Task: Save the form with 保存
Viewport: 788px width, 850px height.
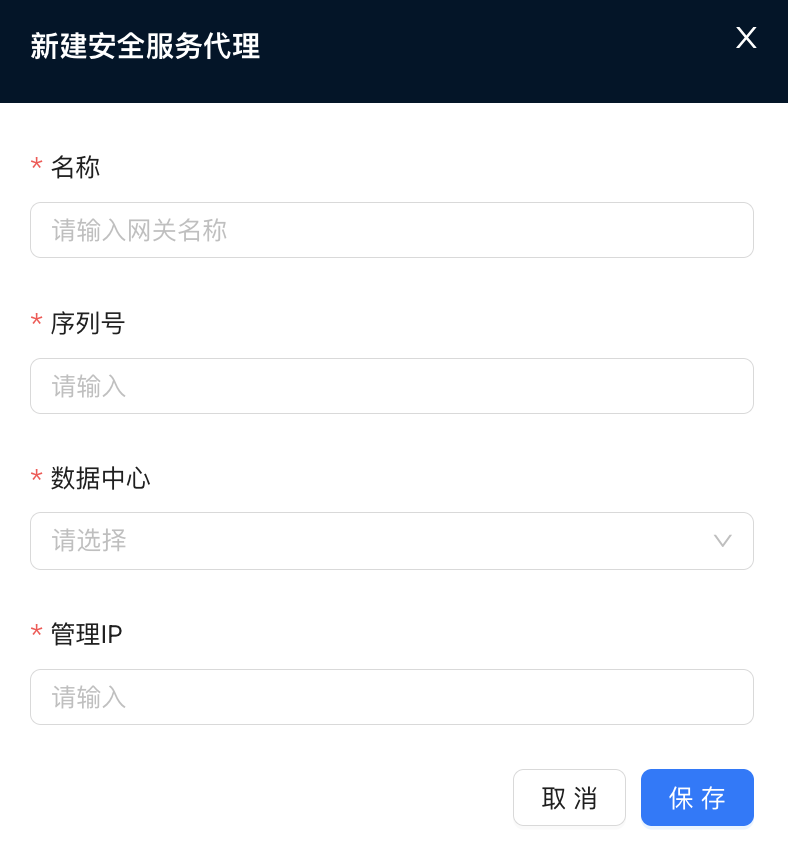Action: point(697,798)
